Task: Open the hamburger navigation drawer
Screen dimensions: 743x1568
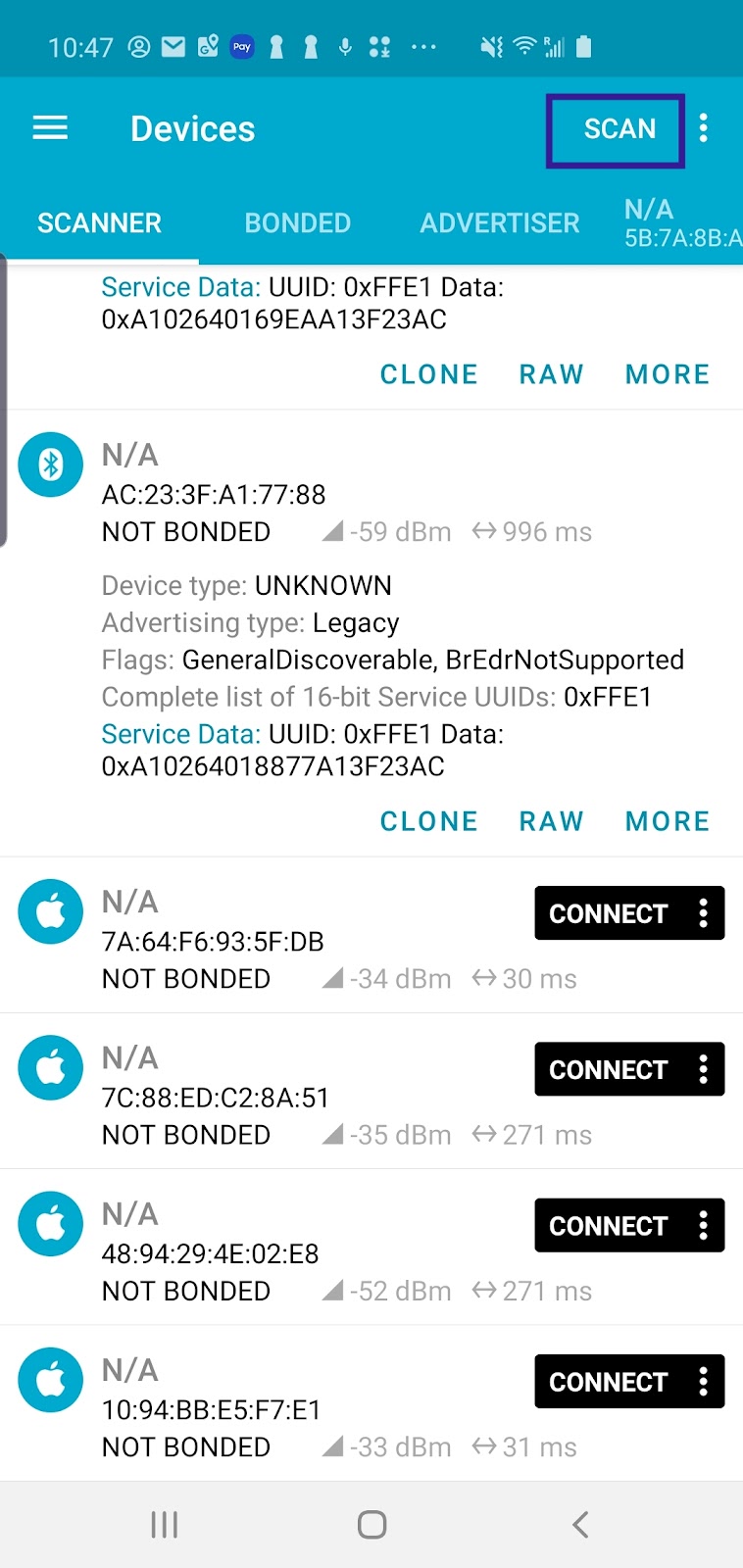Action: (x=50, y=128)
